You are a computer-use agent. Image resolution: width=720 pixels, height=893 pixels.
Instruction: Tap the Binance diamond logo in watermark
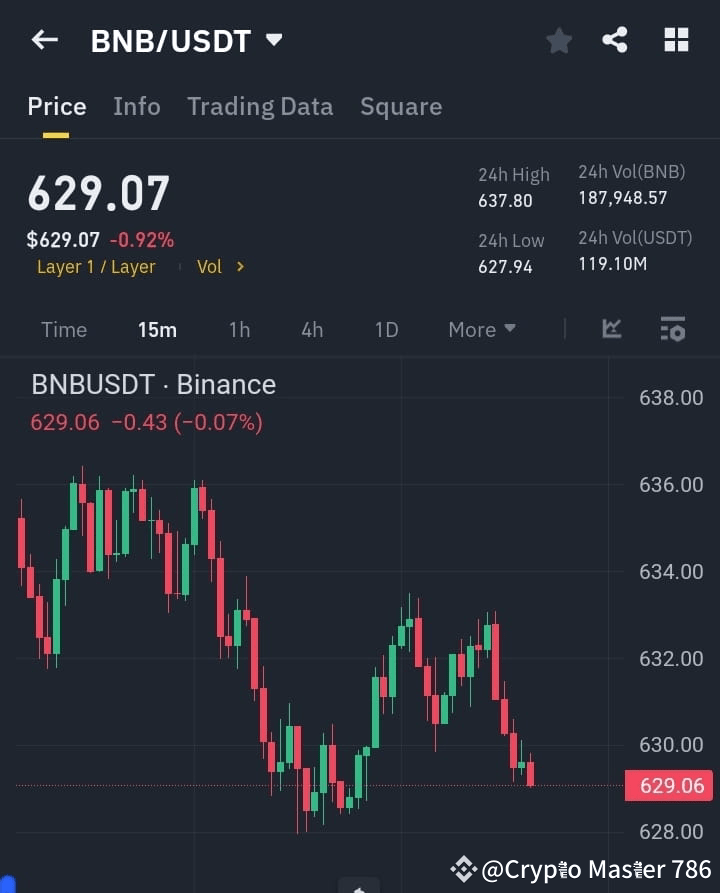point(463,868)
